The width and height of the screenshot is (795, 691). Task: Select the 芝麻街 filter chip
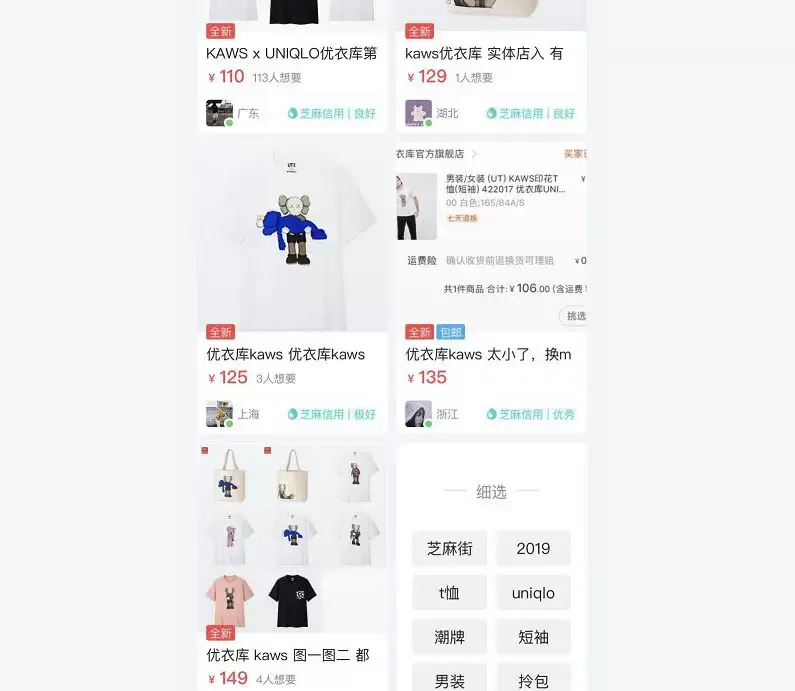click(449, 549)
